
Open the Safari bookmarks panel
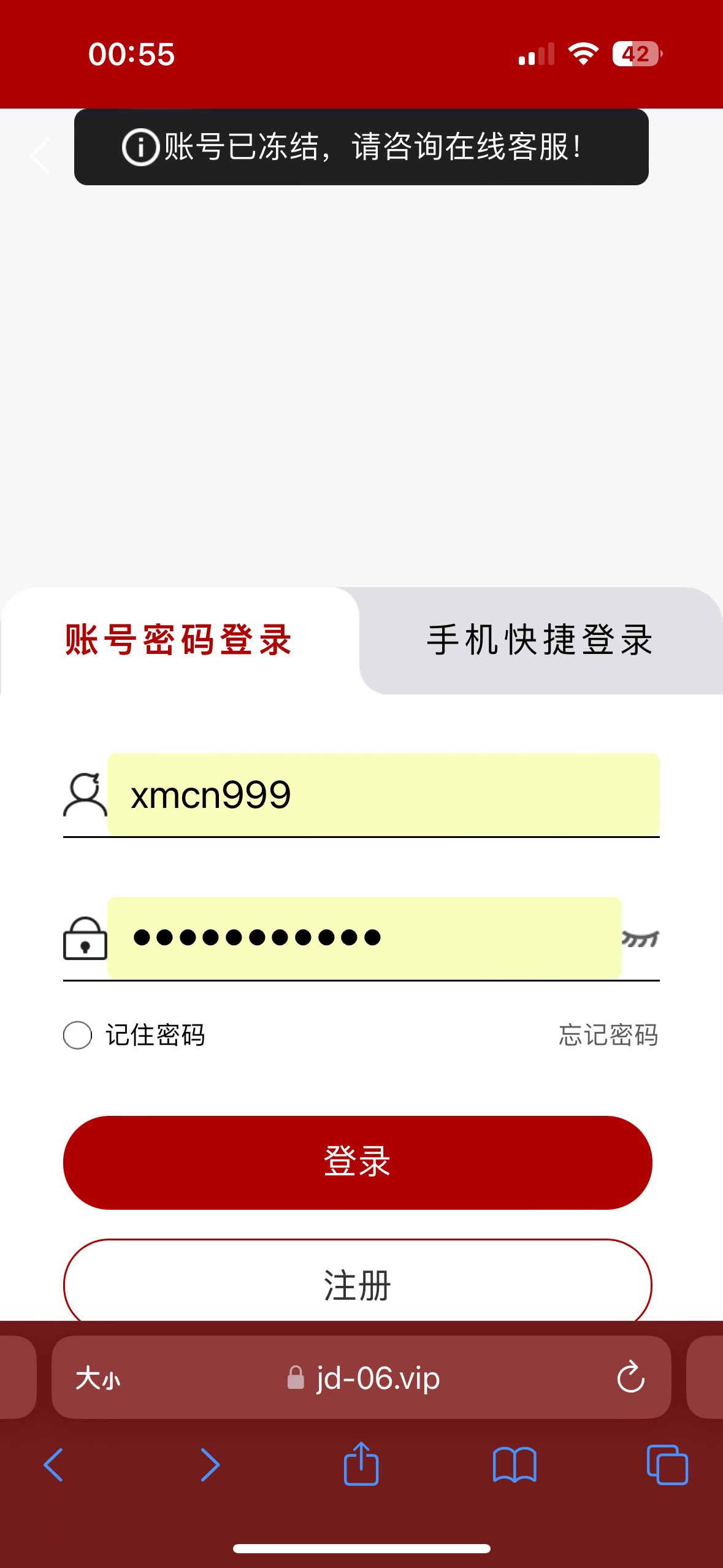click(515, 1466)
